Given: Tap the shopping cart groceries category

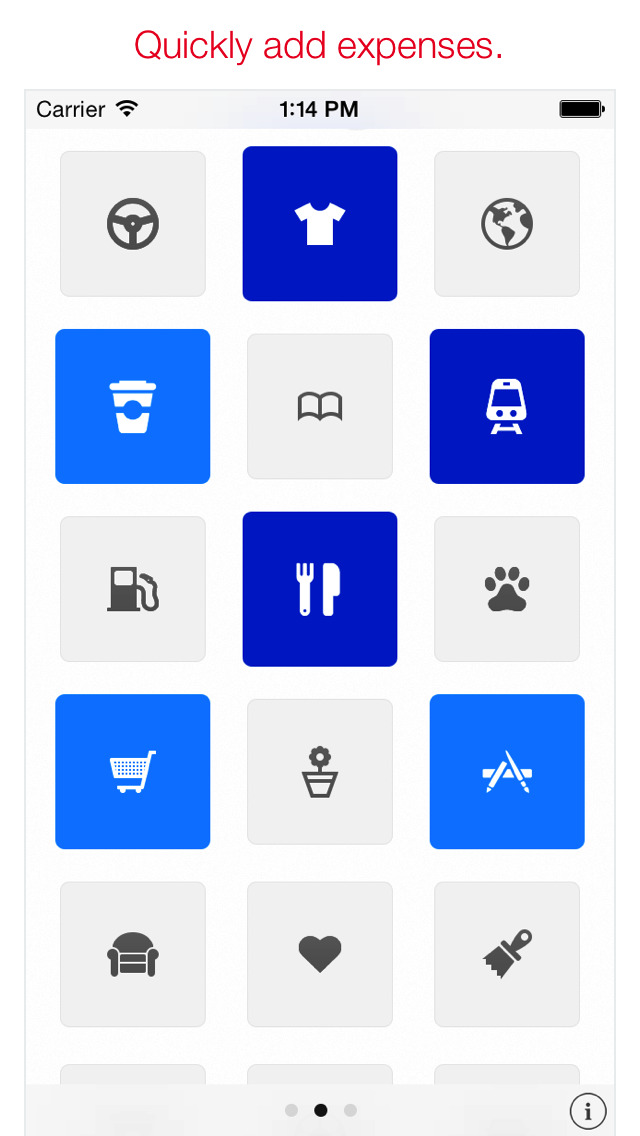Looking at the screenshot, I should click(133, 772).
